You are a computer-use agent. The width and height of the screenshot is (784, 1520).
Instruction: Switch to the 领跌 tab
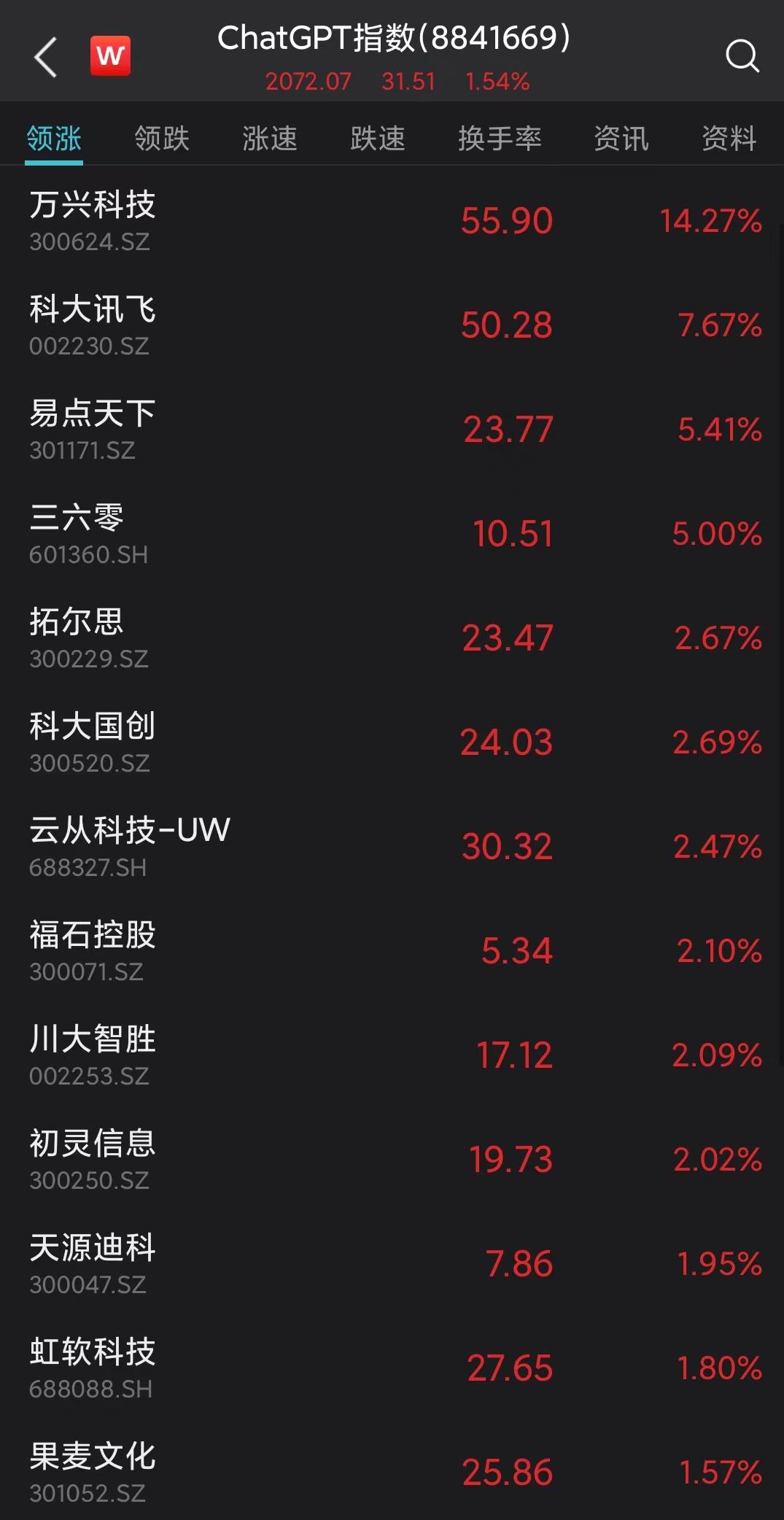162,138
